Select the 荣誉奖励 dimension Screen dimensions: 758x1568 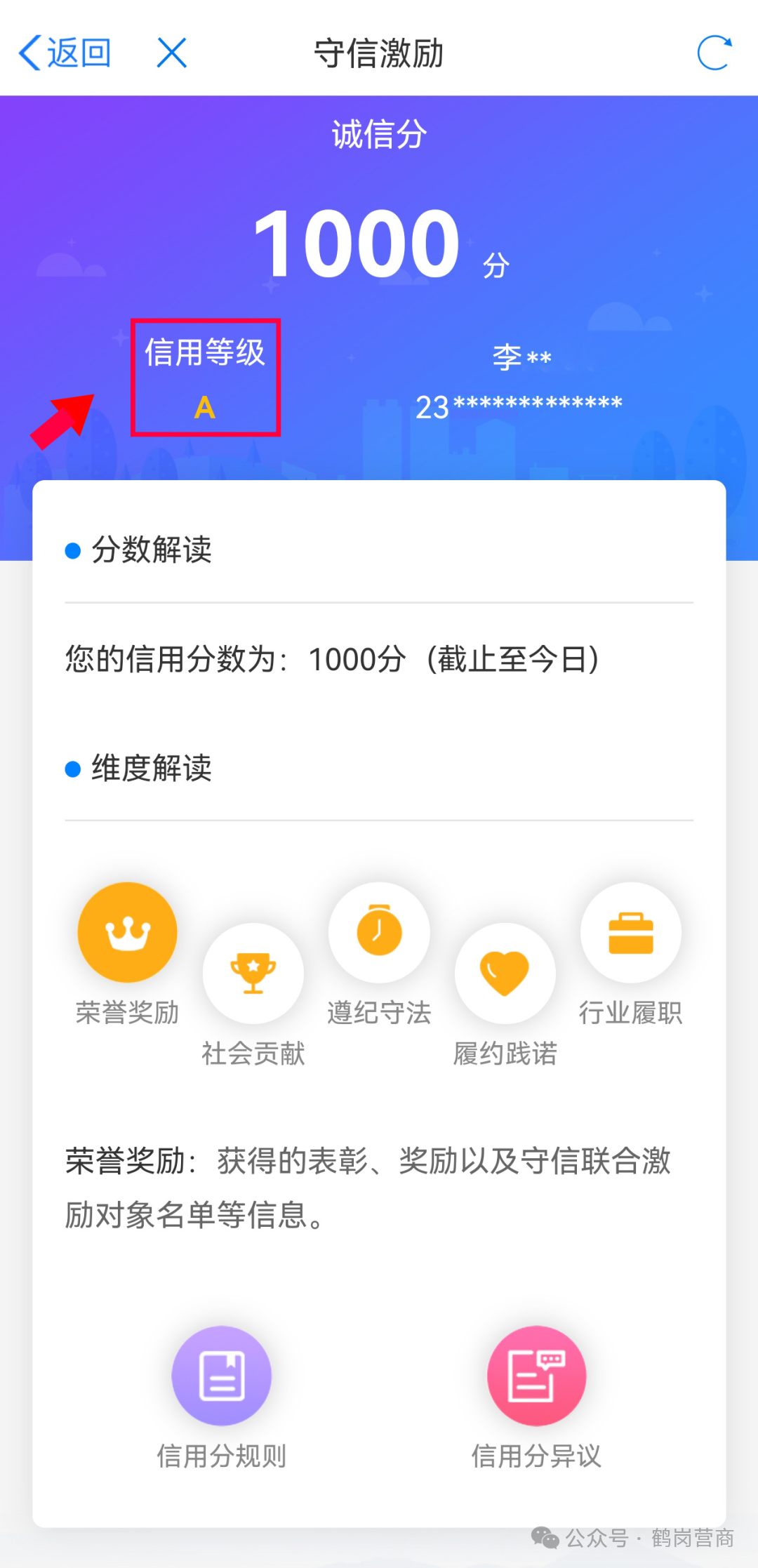(127, 932)
